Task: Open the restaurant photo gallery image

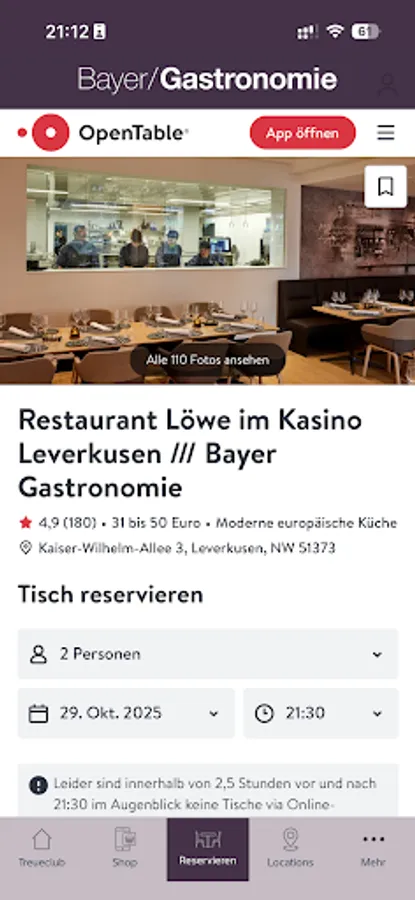Action: [x=207, y=271]
